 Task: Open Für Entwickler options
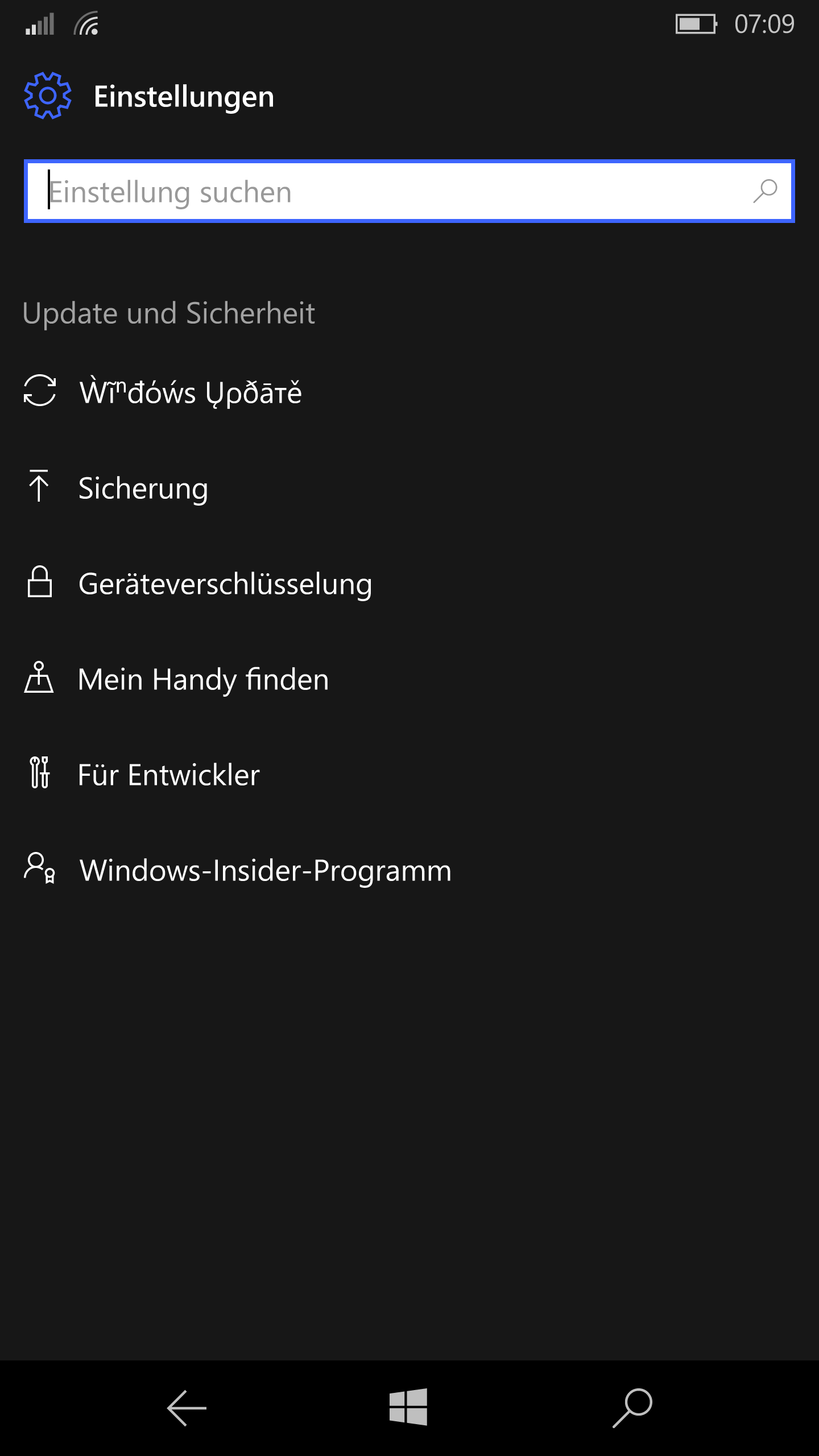168,775
